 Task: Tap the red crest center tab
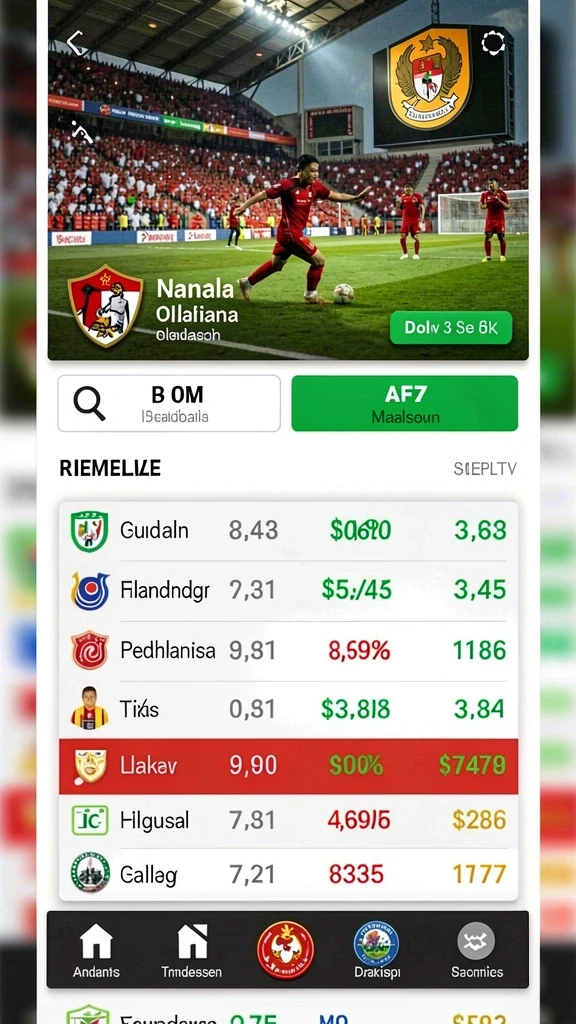(x=285, y=950)
